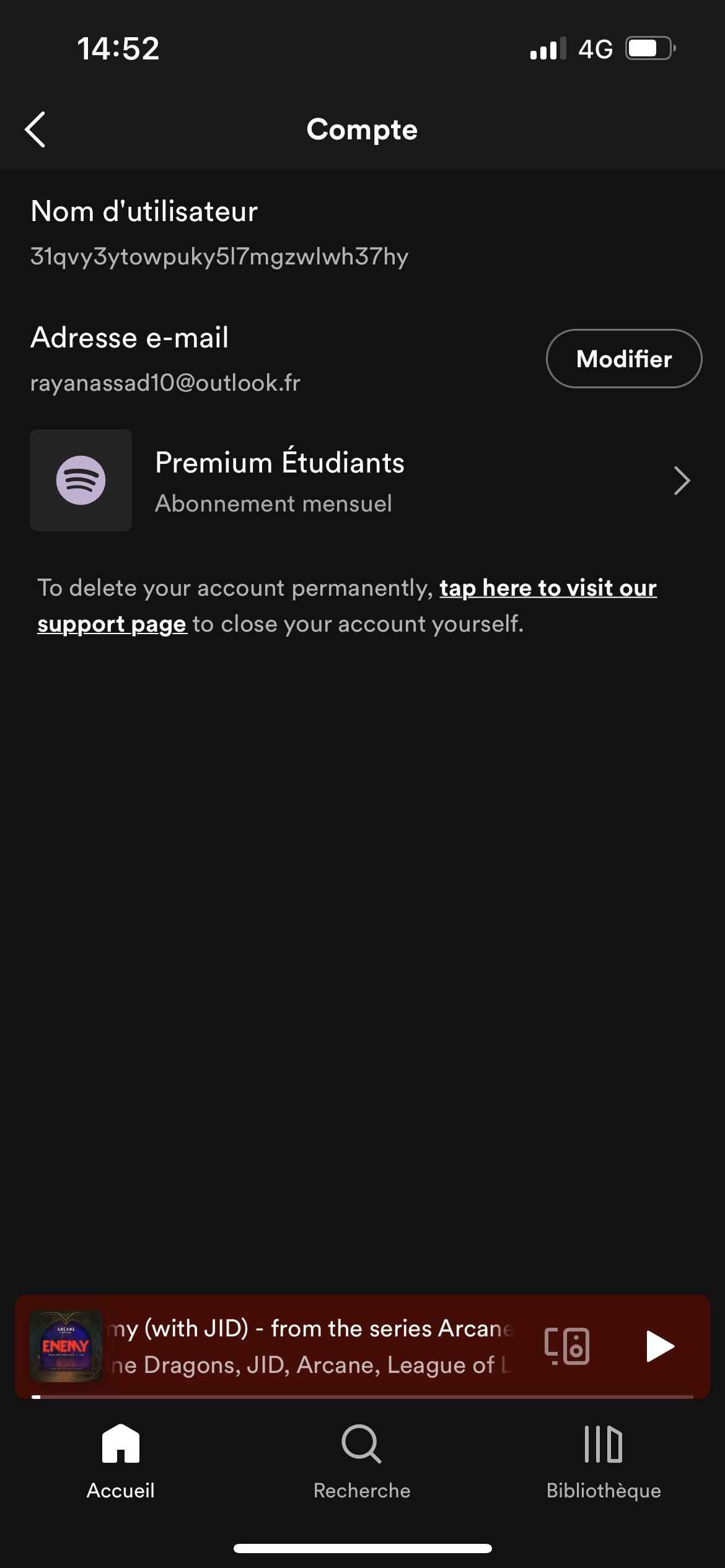Tap Modifier to edit the email address

623,359
